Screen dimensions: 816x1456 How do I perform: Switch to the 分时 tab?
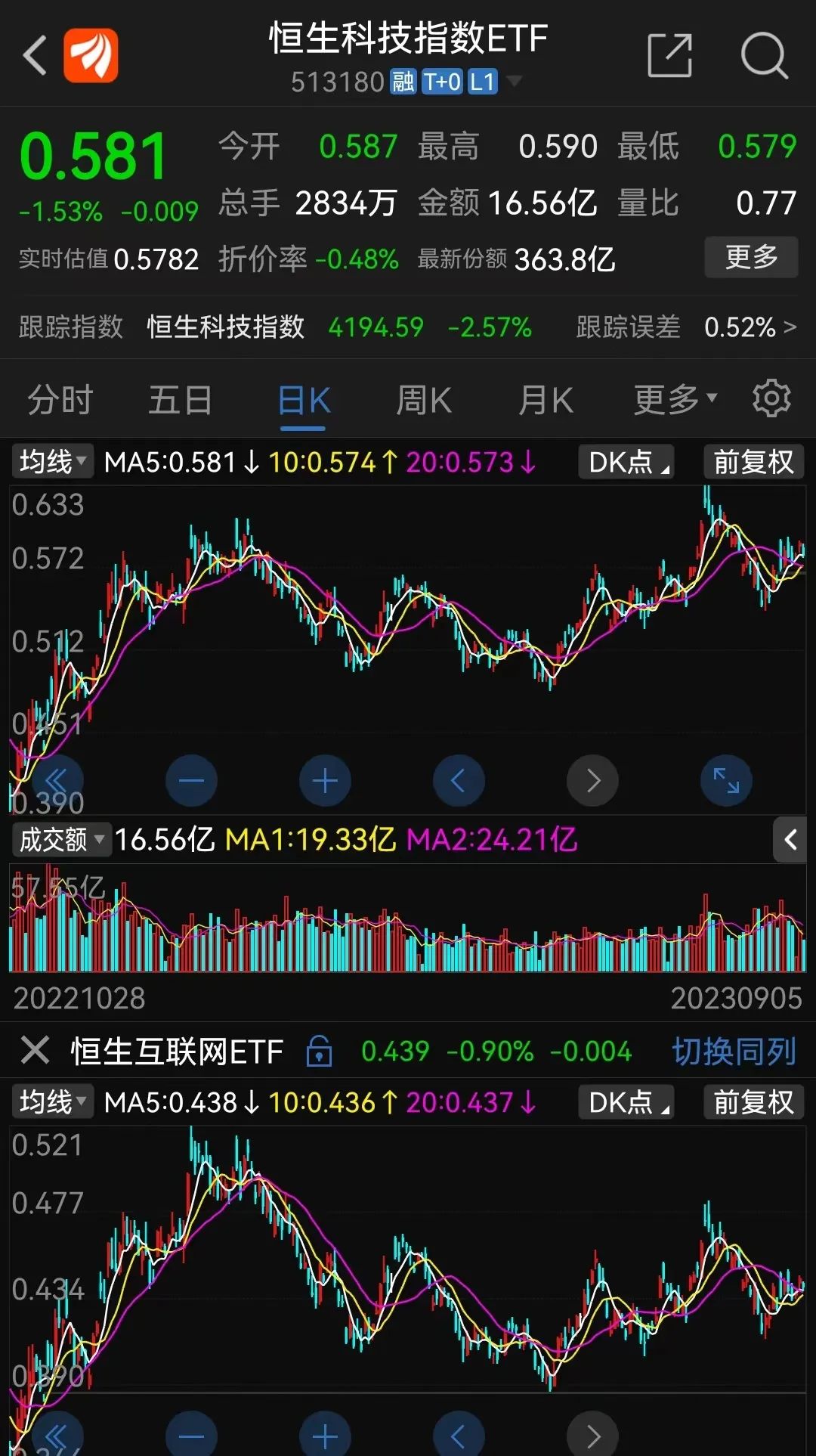point(60,400)
